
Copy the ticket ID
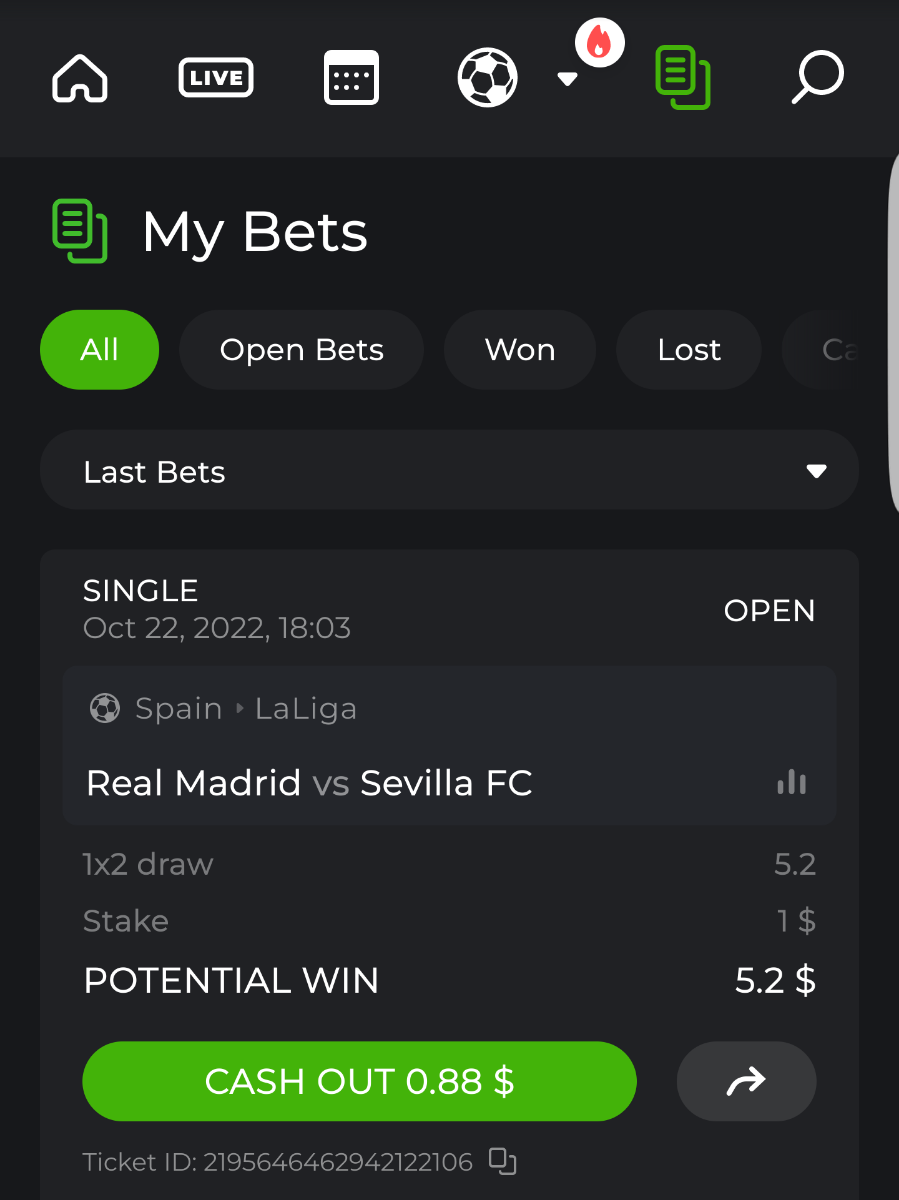pyautogui.click(x=502, y=1161)
